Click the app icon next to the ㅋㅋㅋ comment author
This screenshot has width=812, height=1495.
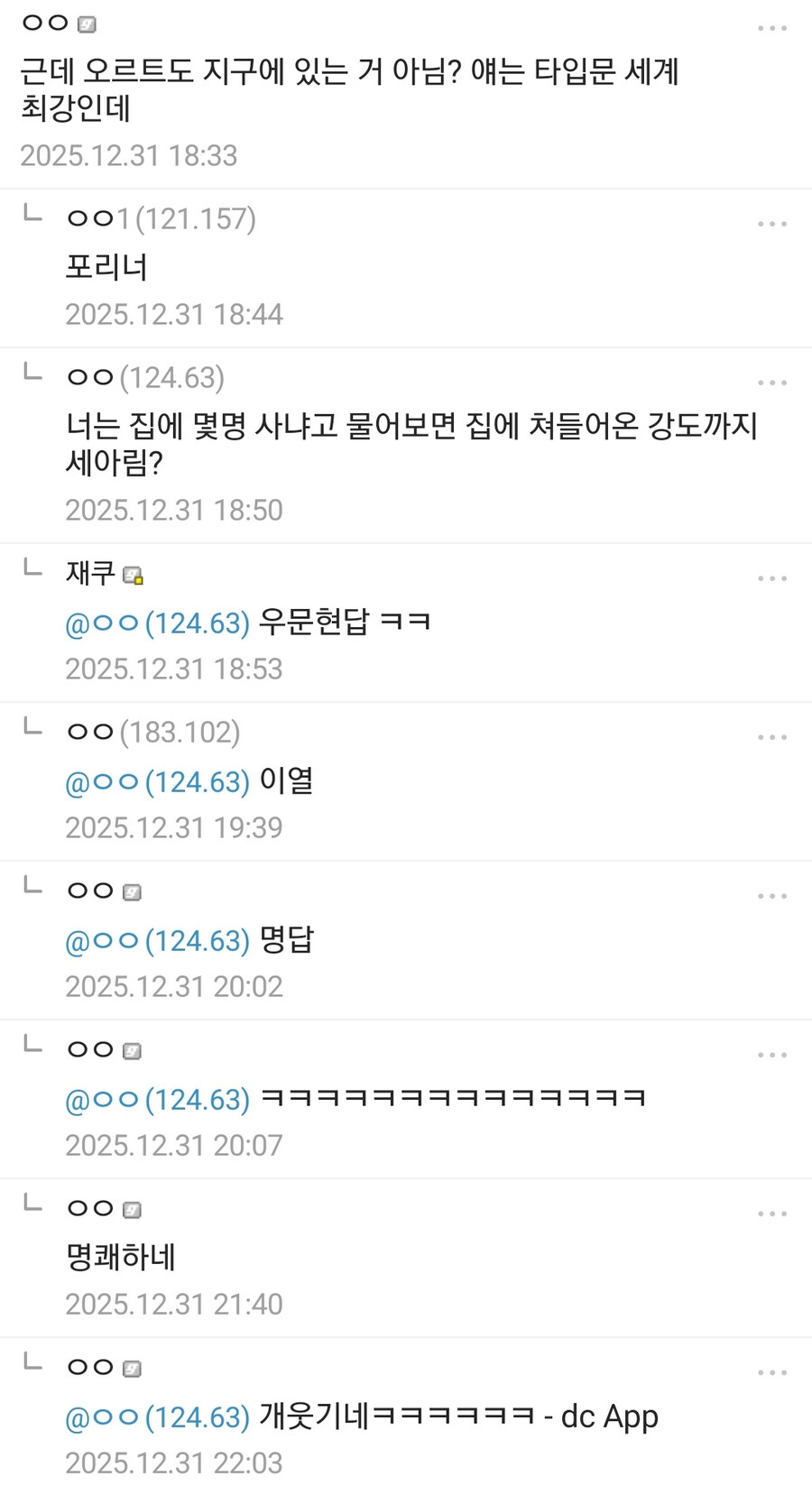[x=134, y=1049]
